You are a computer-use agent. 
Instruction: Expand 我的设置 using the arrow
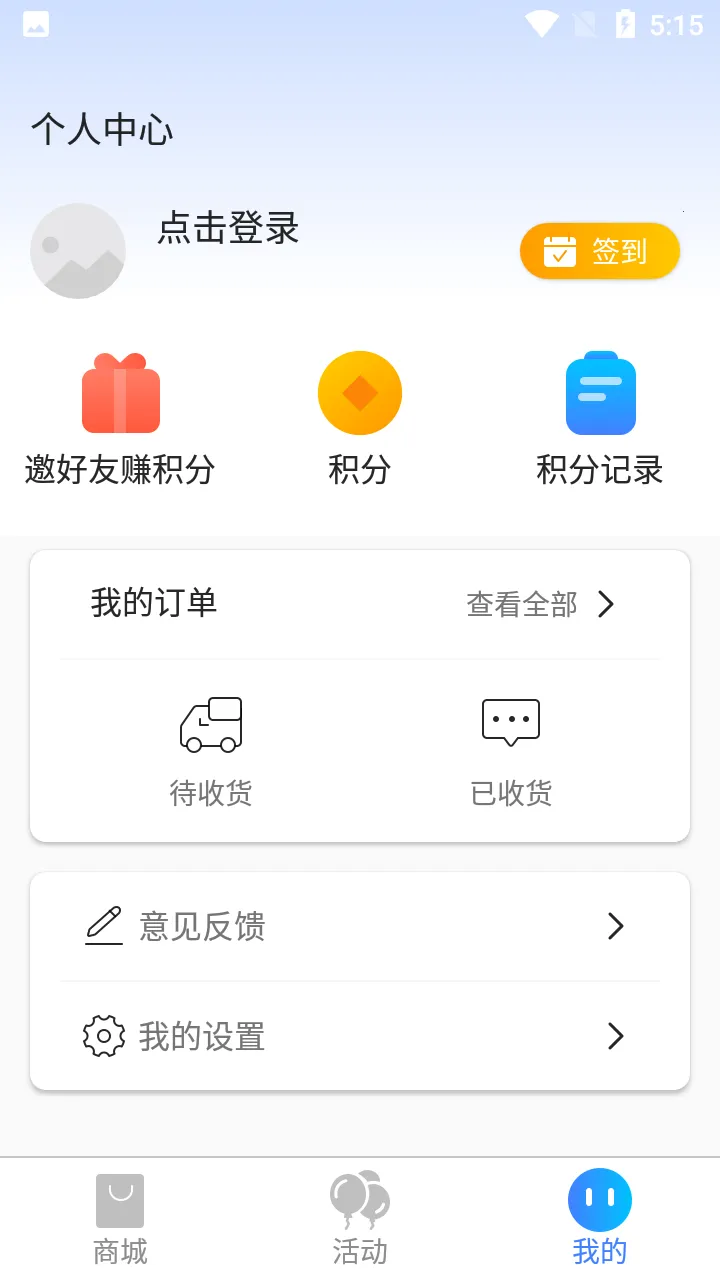pyautogui.click(x=616, y=1037)
